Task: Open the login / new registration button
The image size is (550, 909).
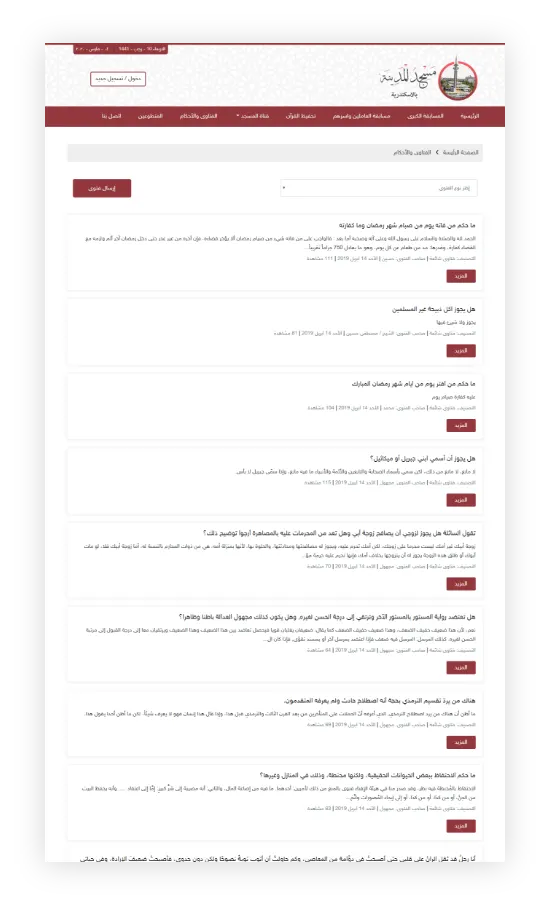Action: (x=118, y=78)
